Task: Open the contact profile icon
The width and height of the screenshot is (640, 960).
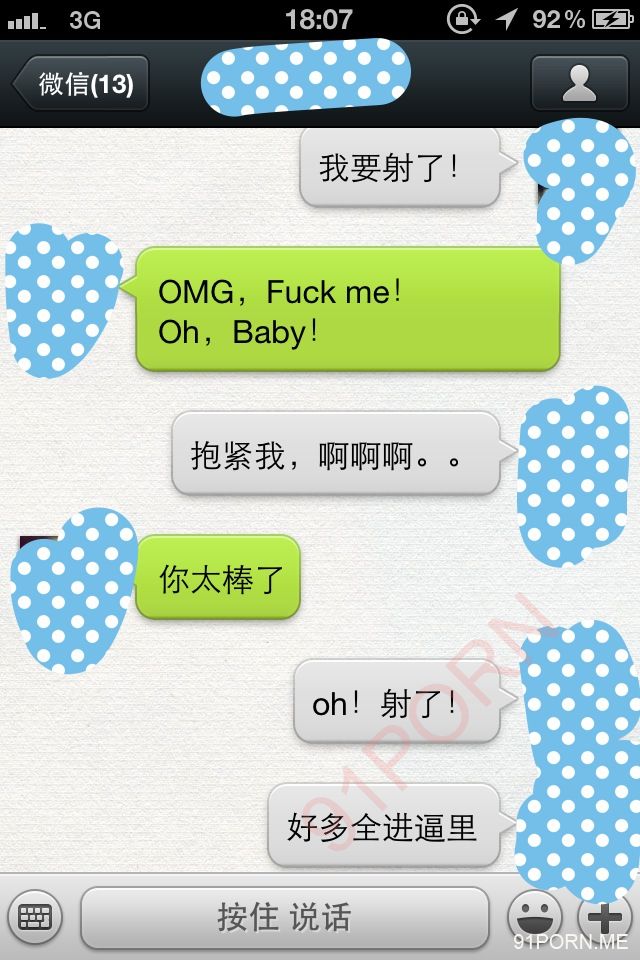Action: 579,83
